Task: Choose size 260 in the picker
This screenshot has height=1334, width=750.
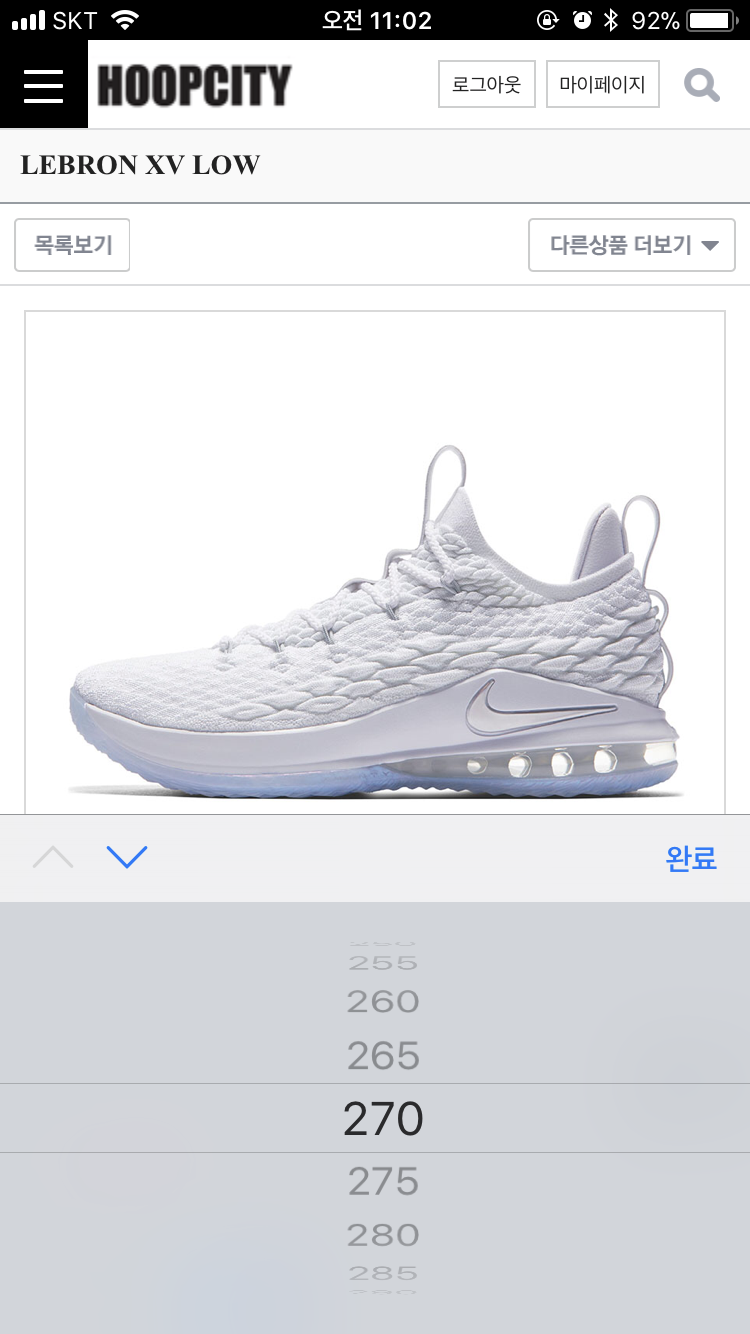Action: click(x=383, y=1001)
